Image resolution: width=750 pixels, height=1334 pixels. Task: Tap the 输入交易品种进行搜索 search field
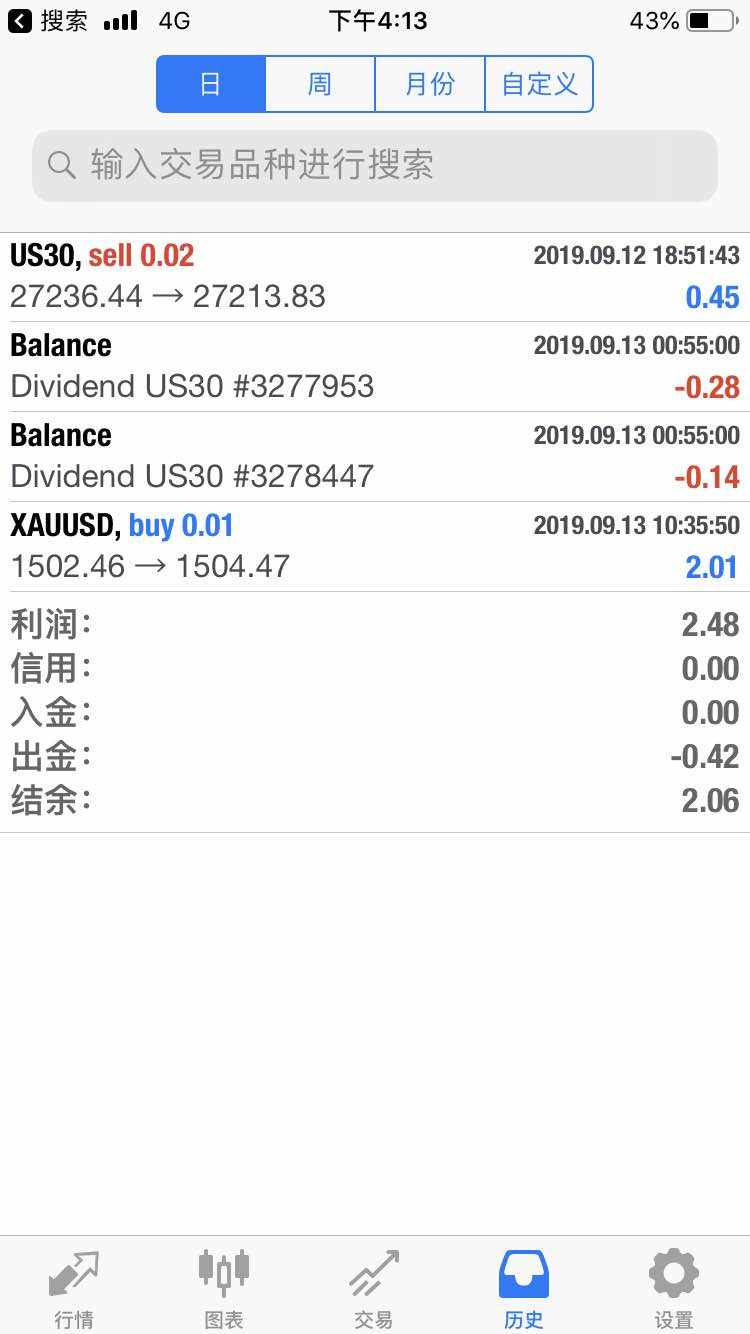click(x=375, y=165)
